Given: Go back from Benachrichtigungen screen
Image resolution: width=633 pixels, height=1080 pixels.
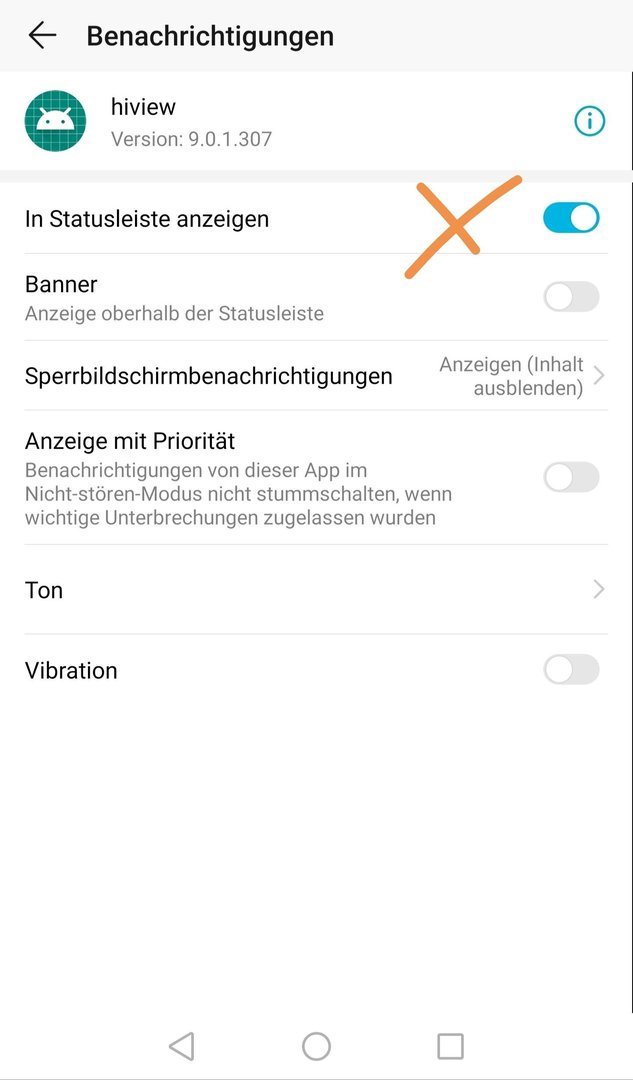Looking at the screenshot, I should (42, 35).
